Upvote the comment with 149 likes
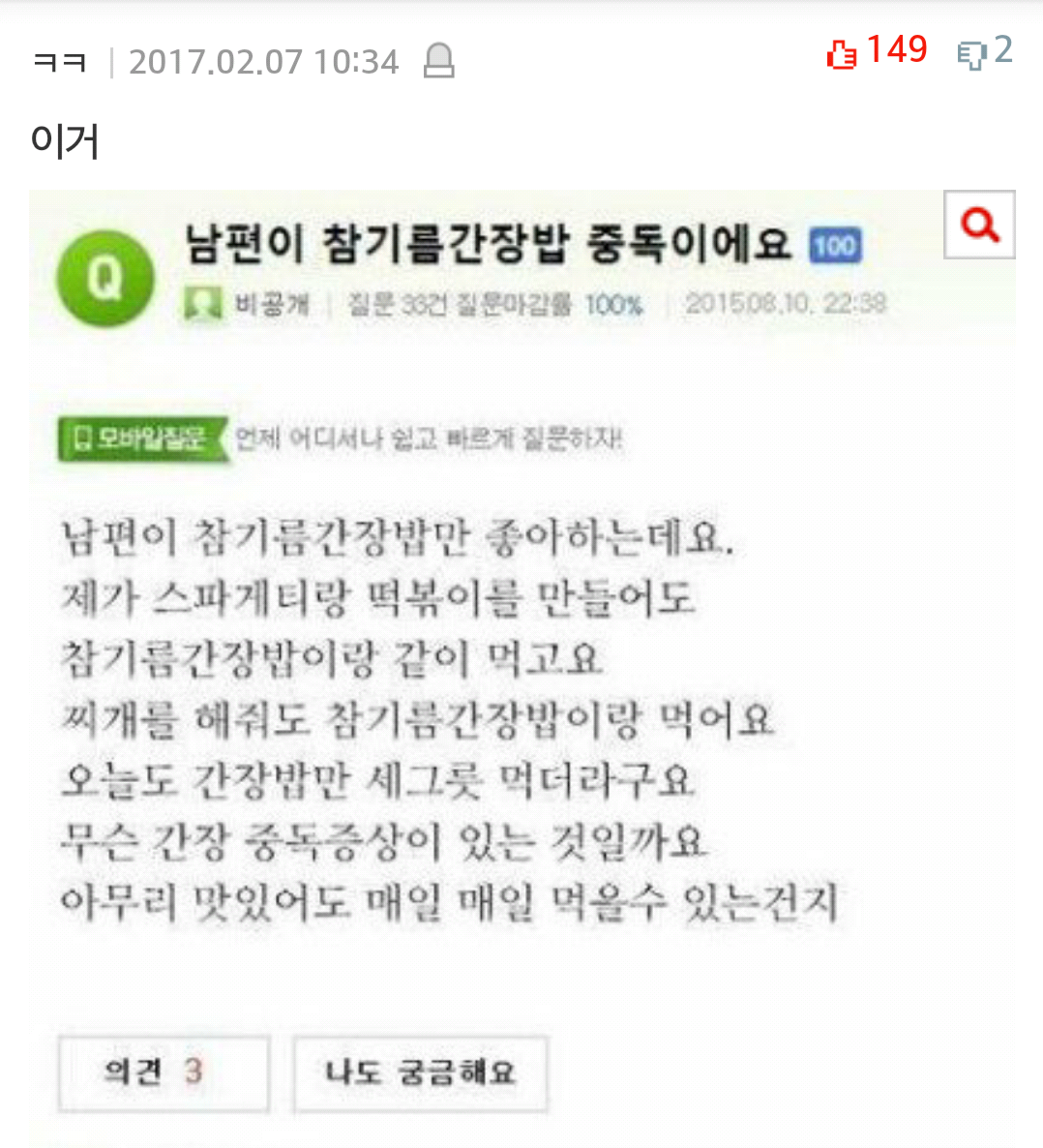Viewport: 1043px width, 1148px height. 842,54
